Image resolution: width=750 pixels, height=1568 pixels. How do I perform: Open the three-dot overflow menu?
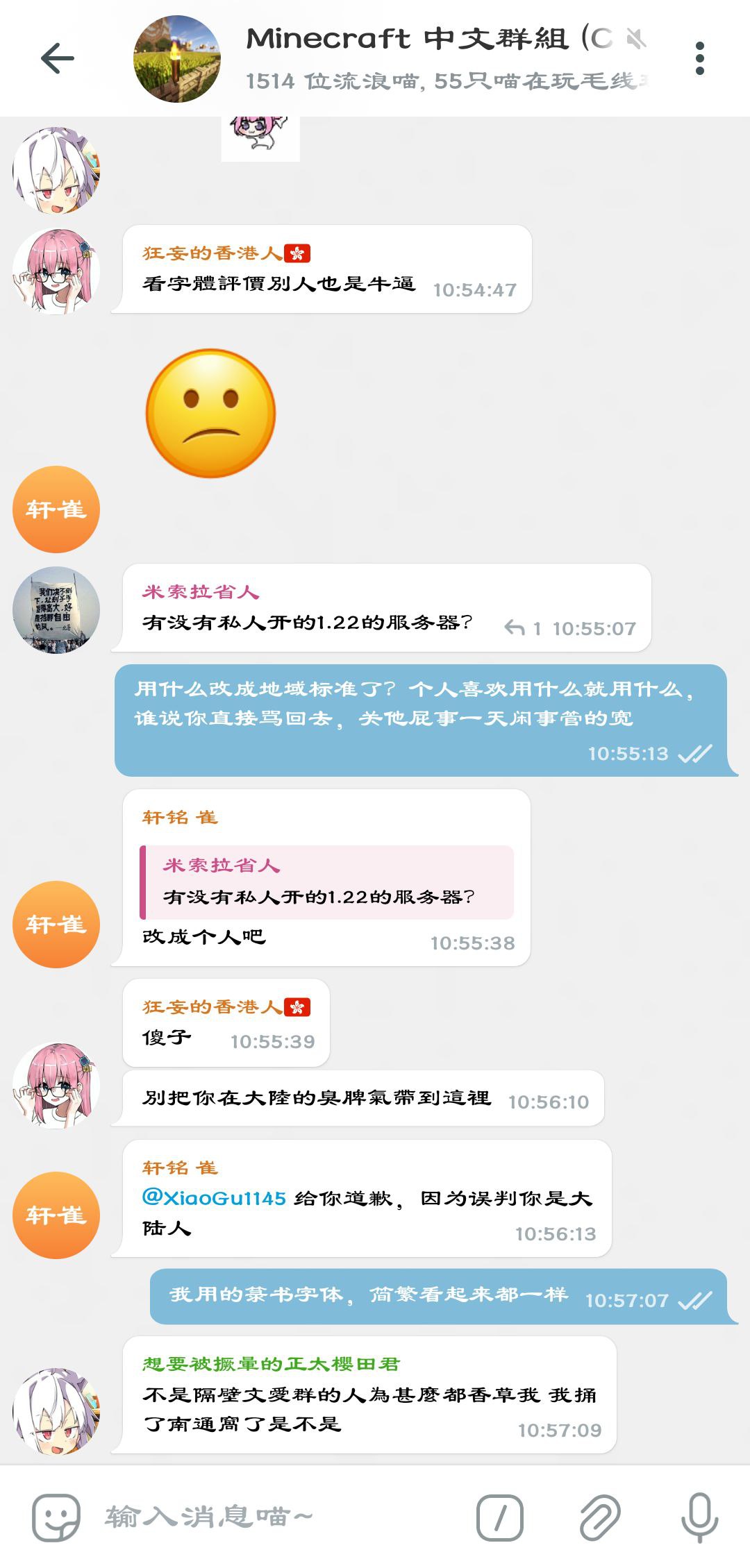point(699,58)
